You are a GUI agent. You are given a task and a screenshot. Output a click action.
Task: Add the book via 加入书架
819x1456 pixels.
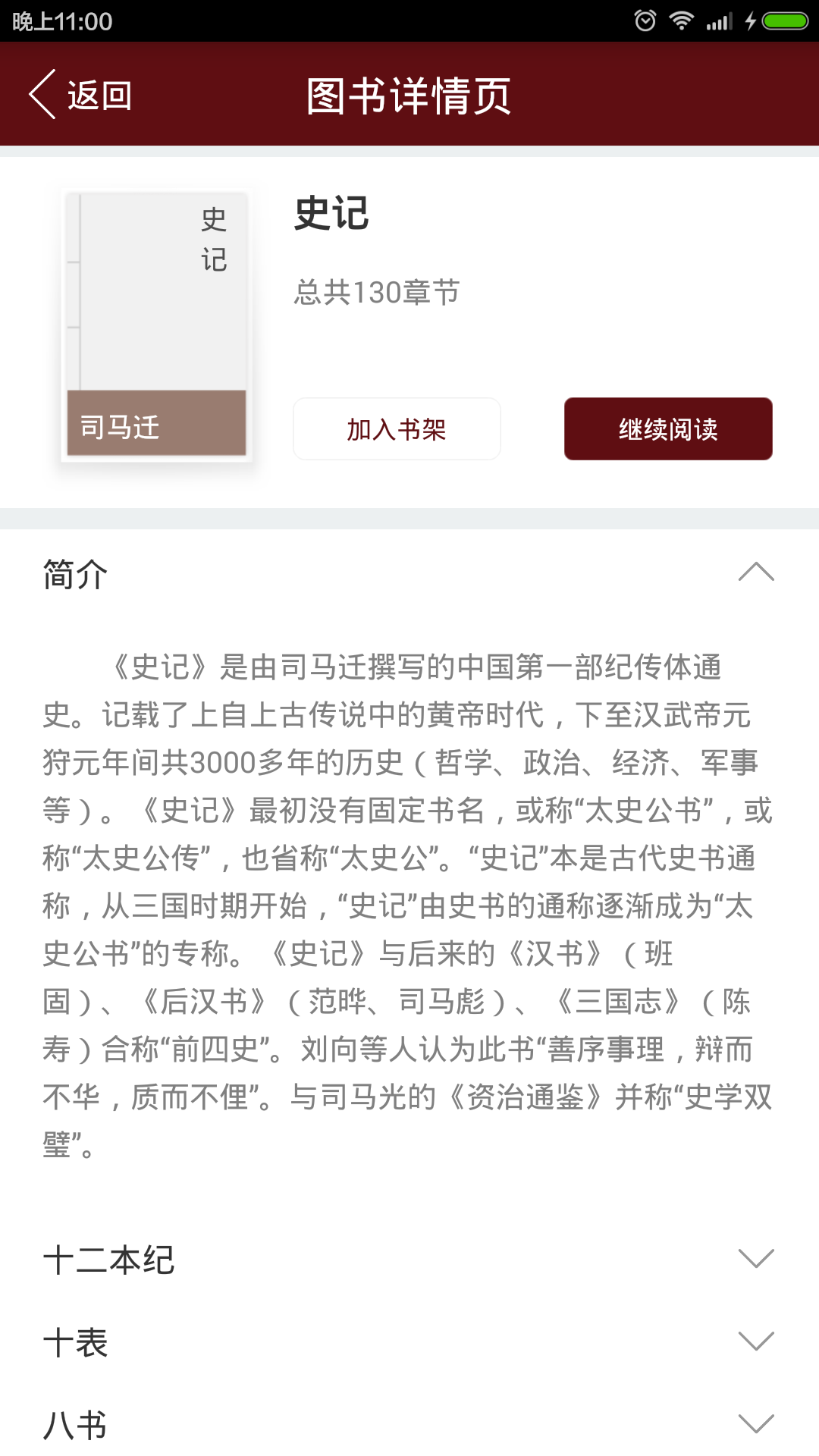tap(397, 429)
